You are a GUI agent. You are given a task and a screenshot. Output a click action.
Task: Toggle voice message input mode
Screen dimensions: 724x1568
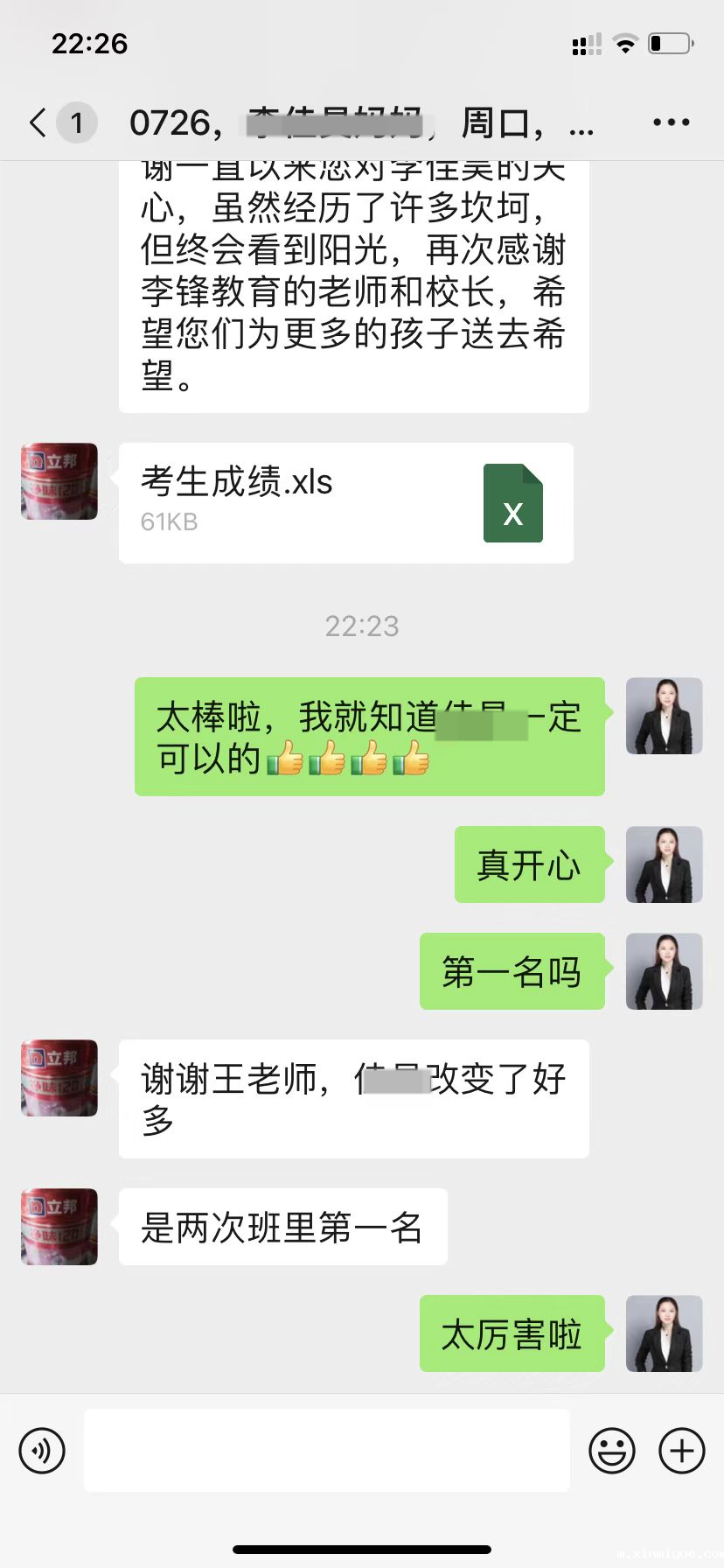[x=41, y=1450]
